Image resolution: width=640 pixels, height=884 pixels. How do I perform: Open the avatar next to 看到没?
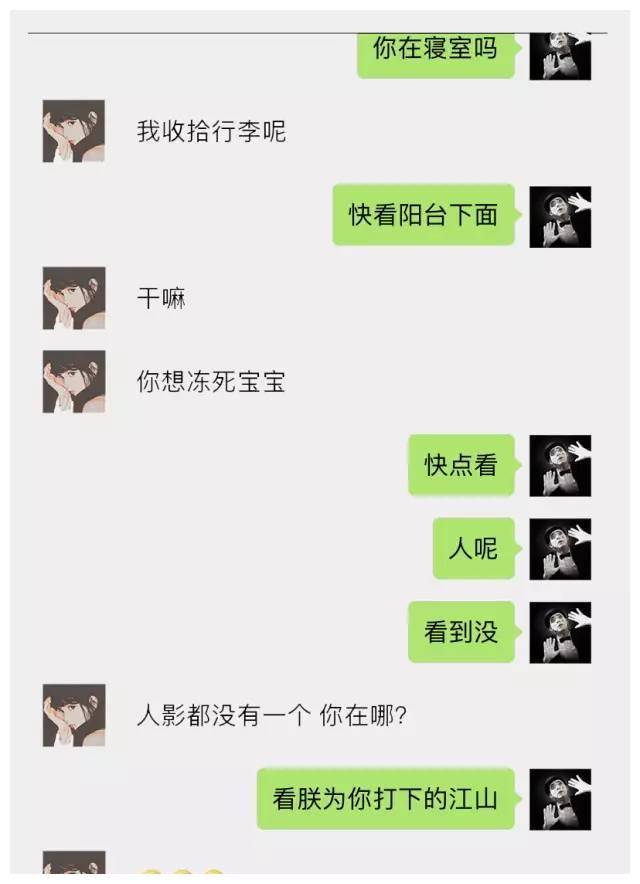[x=560, y=633]
